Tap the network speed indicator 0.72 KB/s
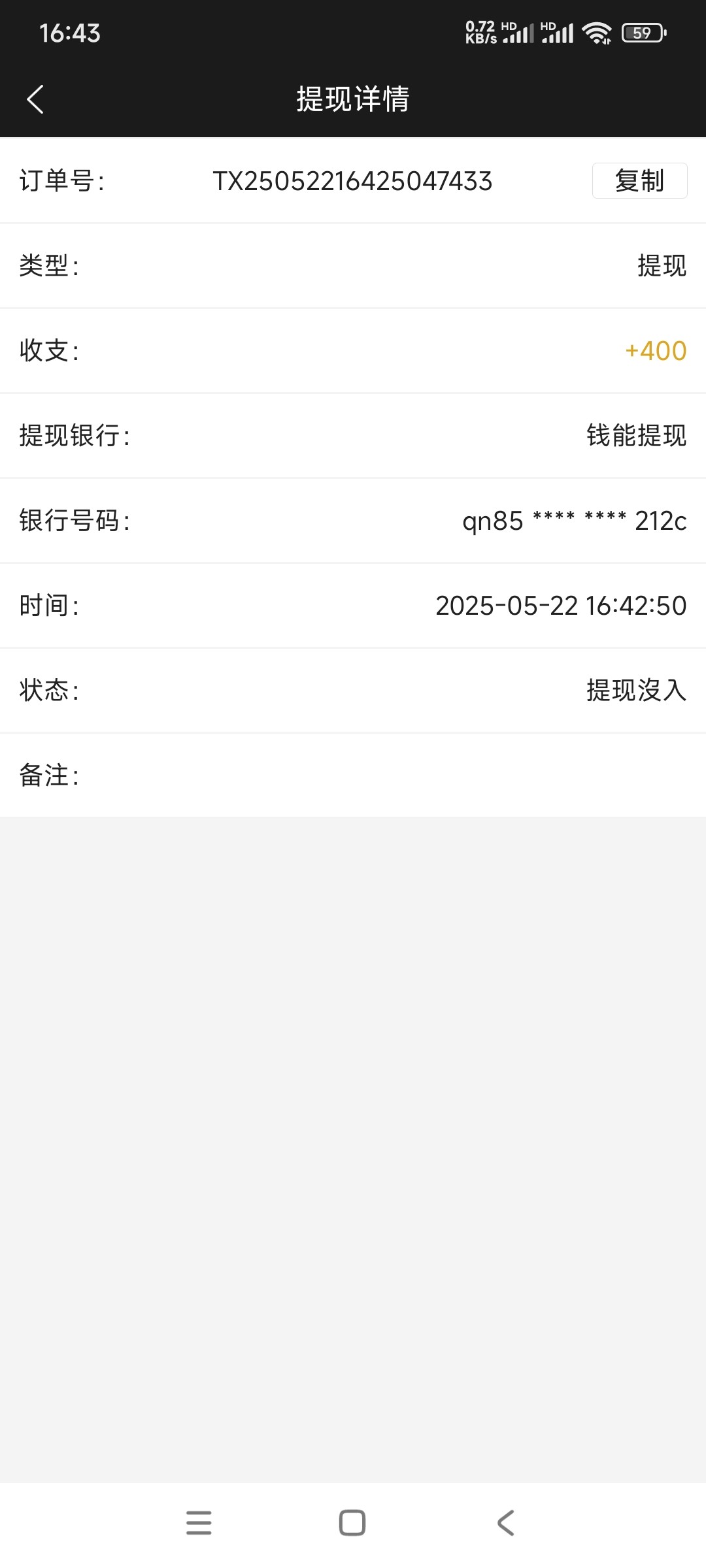Image resolution: width=706 pixels, height=1568 pixels. tap(482, 31)
